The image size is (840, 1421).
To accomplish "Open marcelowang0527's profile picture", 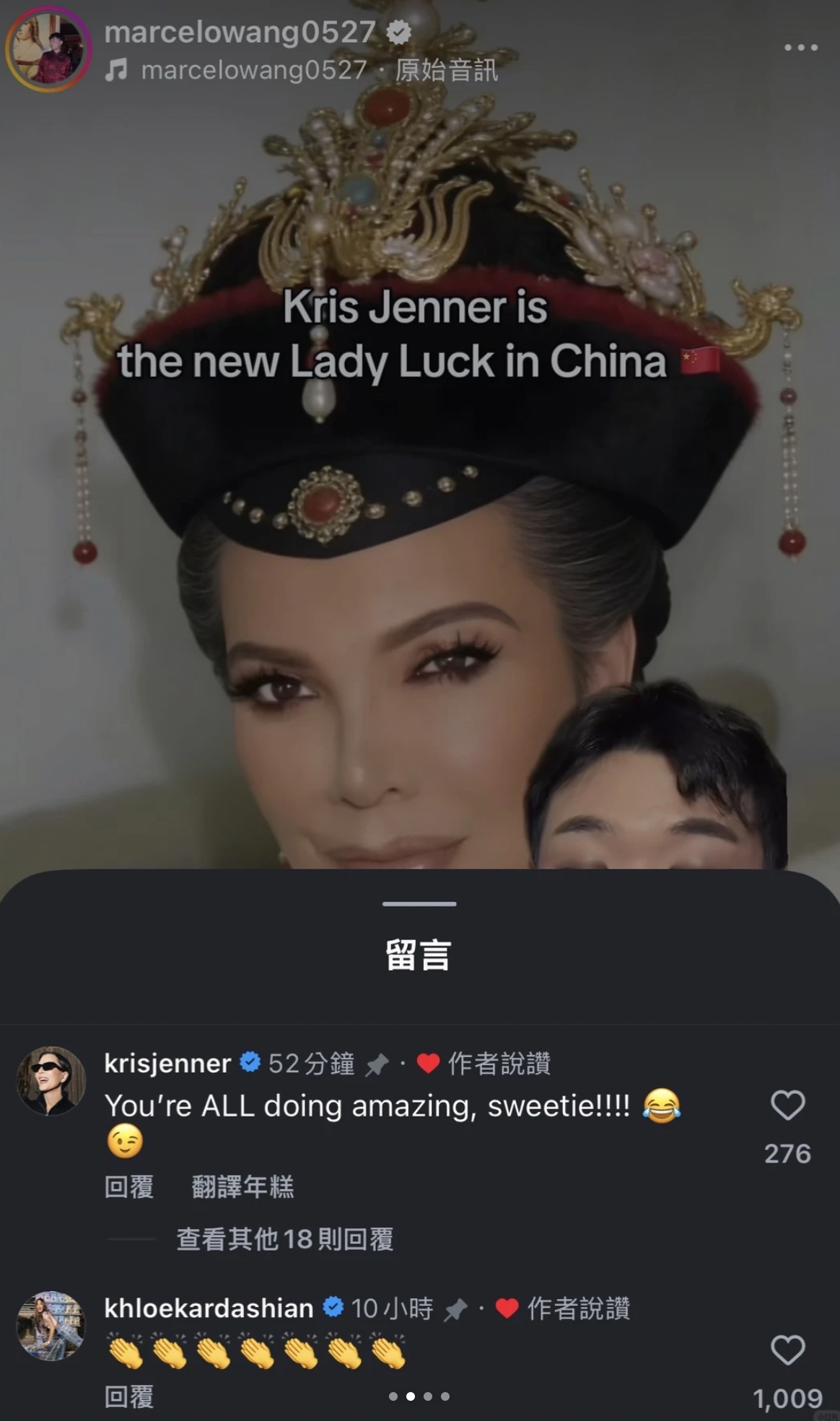I will (x=49, y=49).
